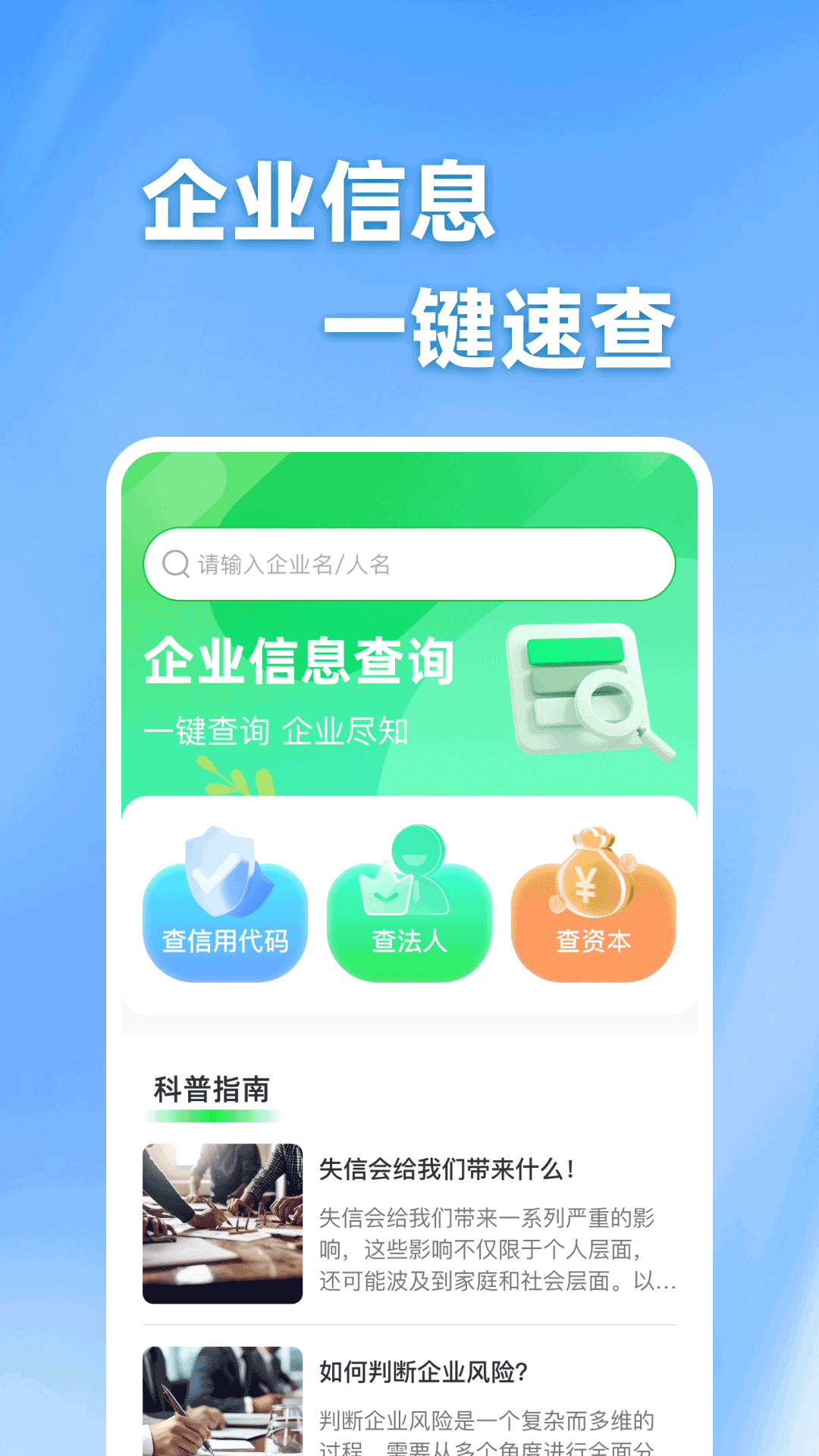Image resolution: width=819 pixels, height=1456 pixels.
Task: Open the document-signing thumbnail of second article
Action: (x=222, y=1412)
